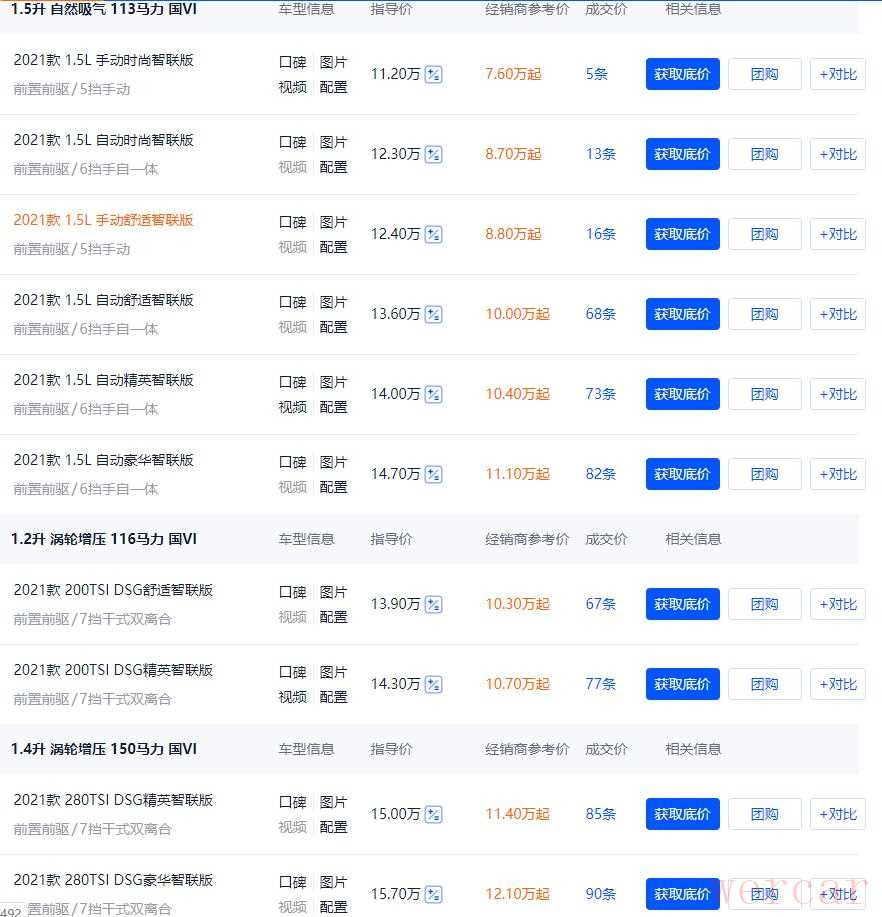Add 2021款 1.5L 自动精英智联版 to 对比
The image size is (882, 917).
pos(837,394)
